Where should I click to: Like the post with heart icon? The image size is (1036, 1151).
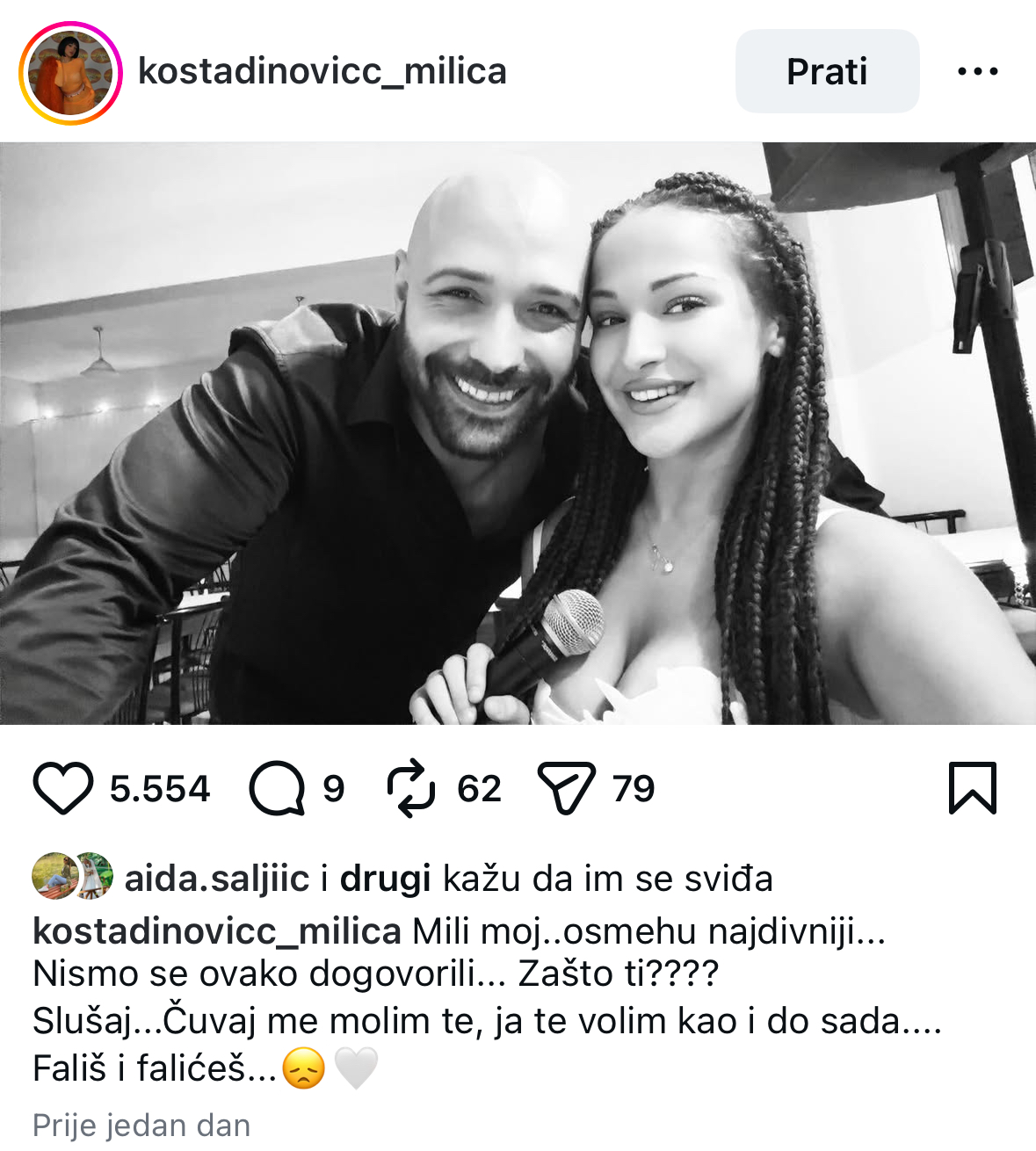[62, 788]
